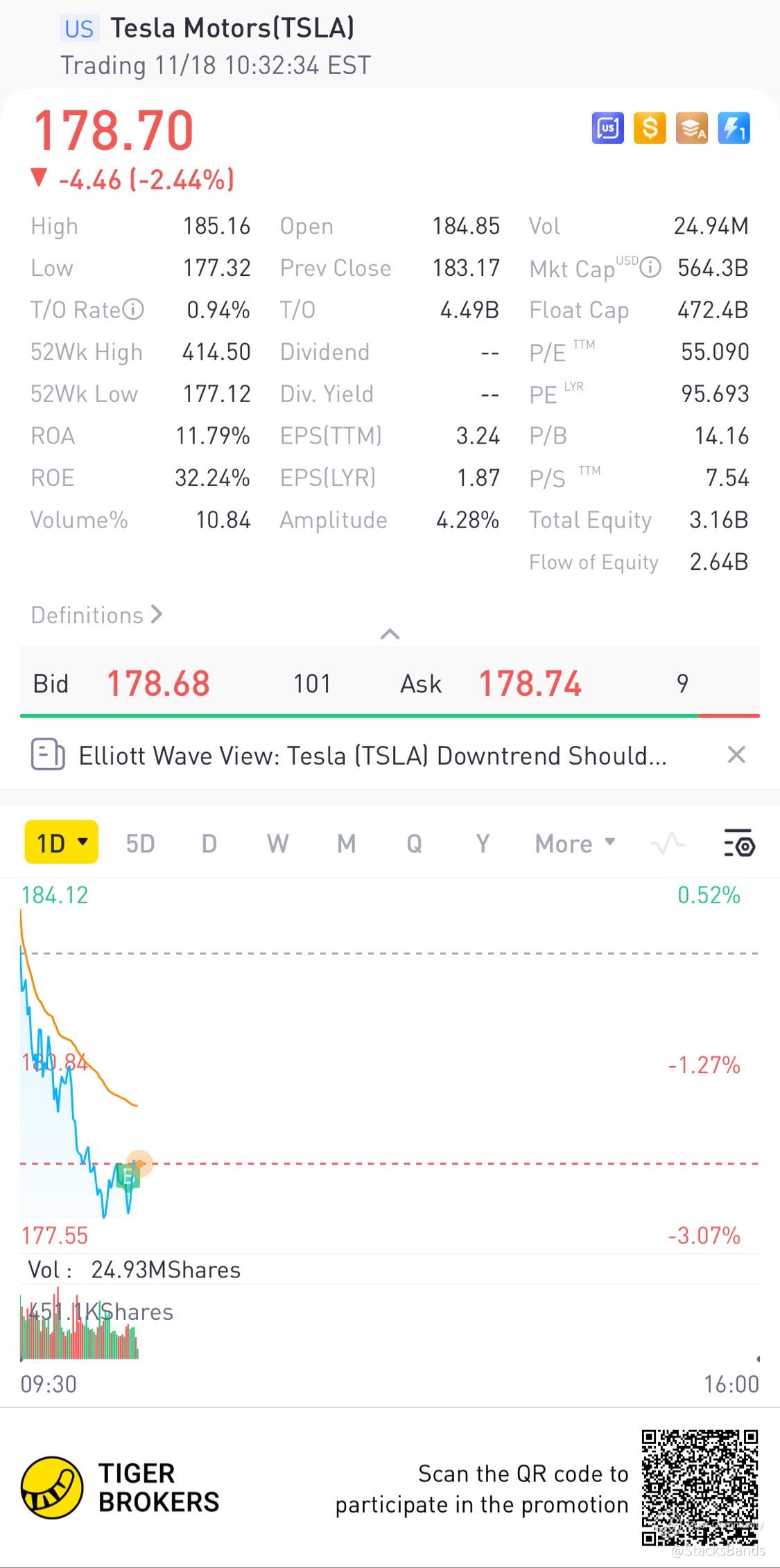The width and height of the screenshot is (780, 1568).
Task: Tap the info icon beside Mkt Cap
Action: coord(650,267)
